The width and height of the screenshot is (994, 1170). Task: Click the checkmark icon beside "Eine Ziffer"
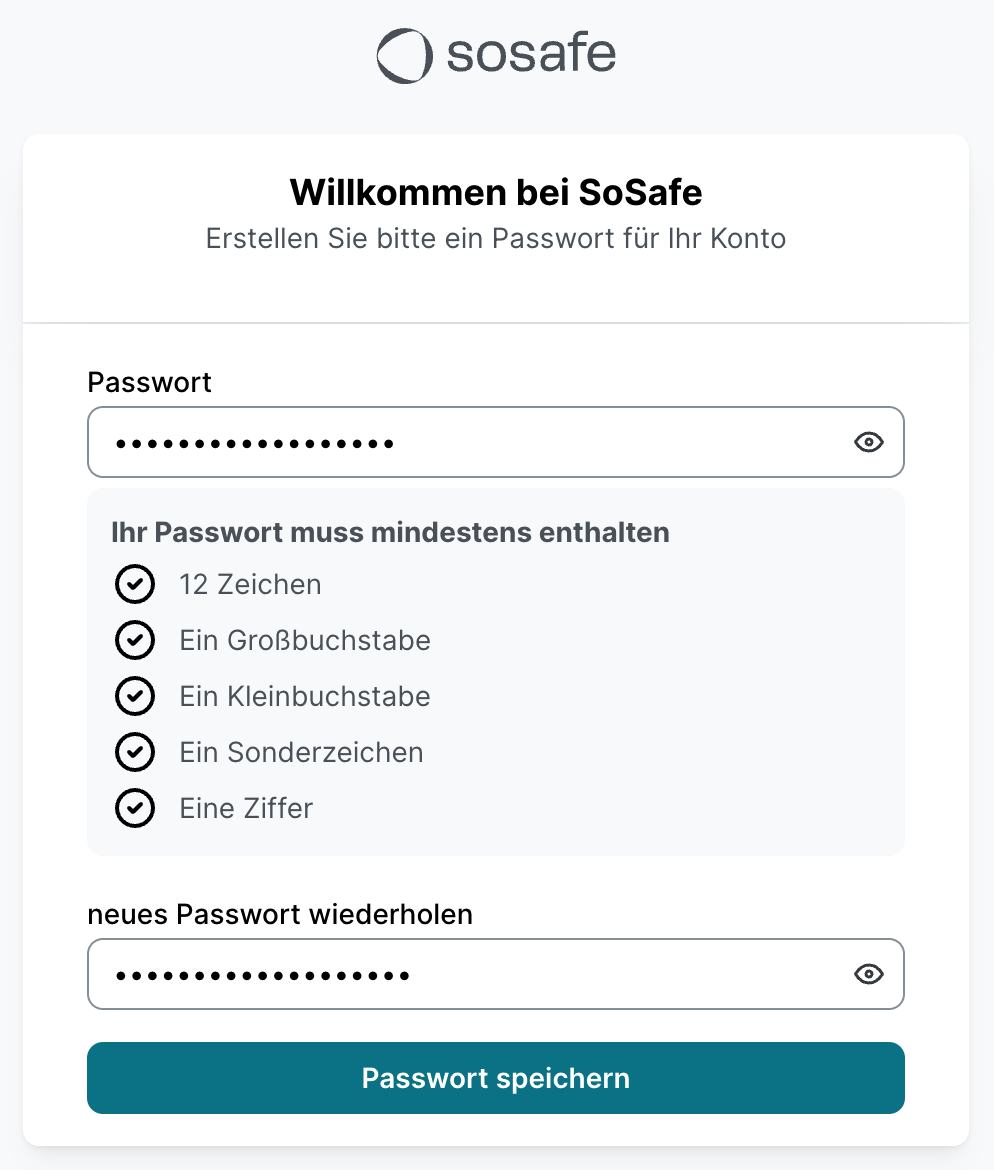(135, 808)
